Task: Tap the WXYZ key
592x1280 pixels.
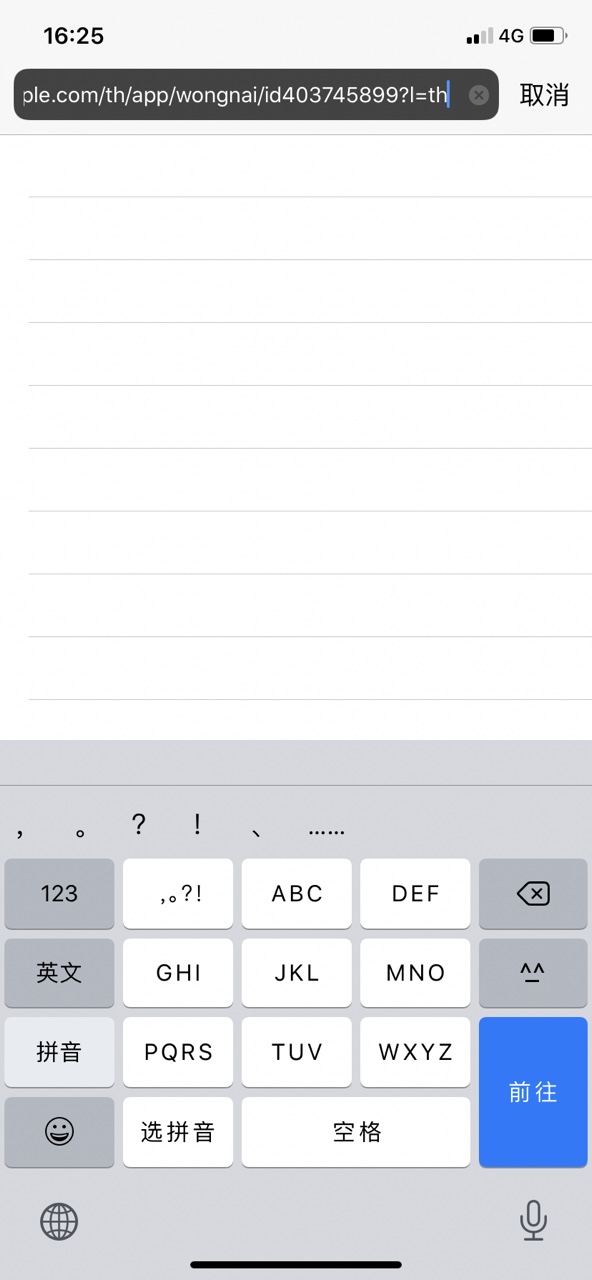Action: [415, 1052]
